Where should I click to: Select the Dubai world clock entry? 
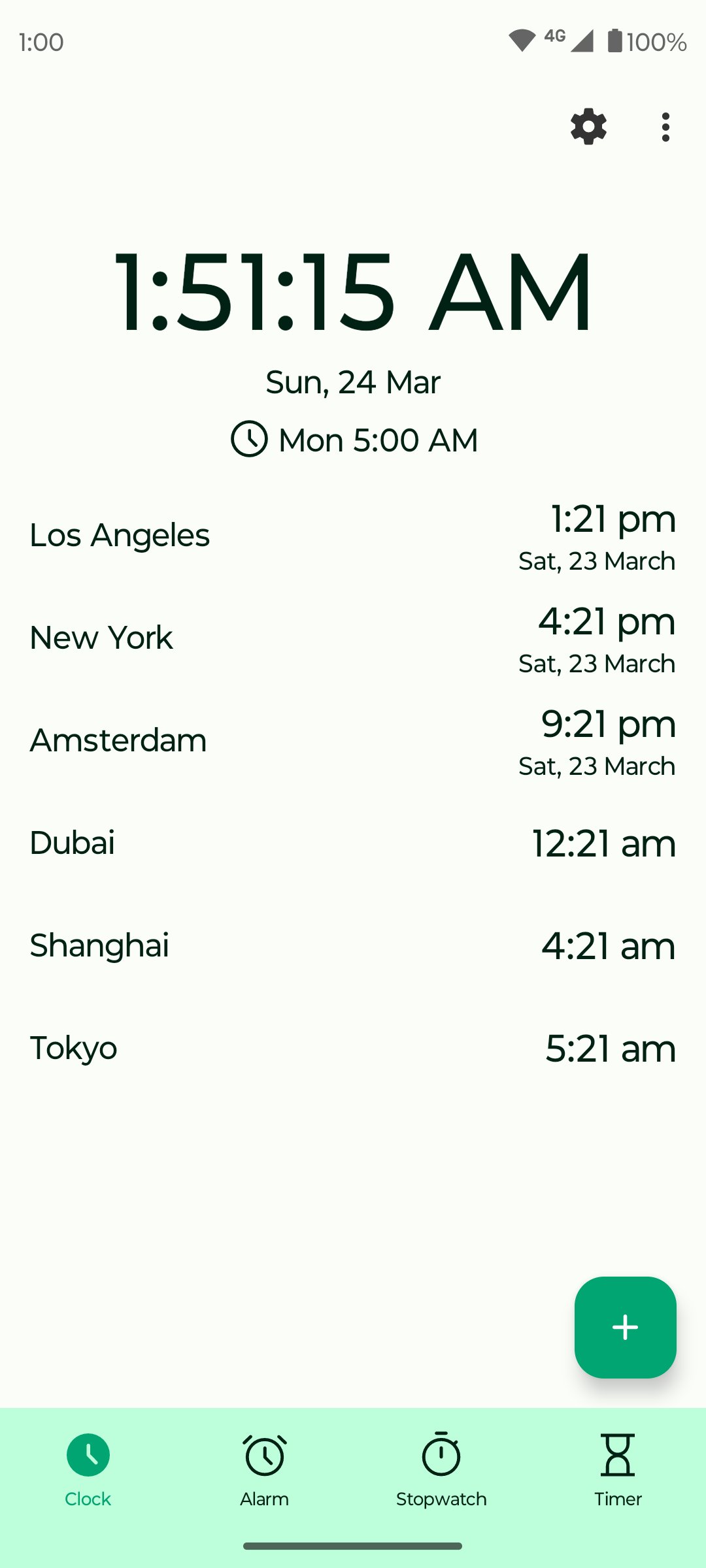353,843
